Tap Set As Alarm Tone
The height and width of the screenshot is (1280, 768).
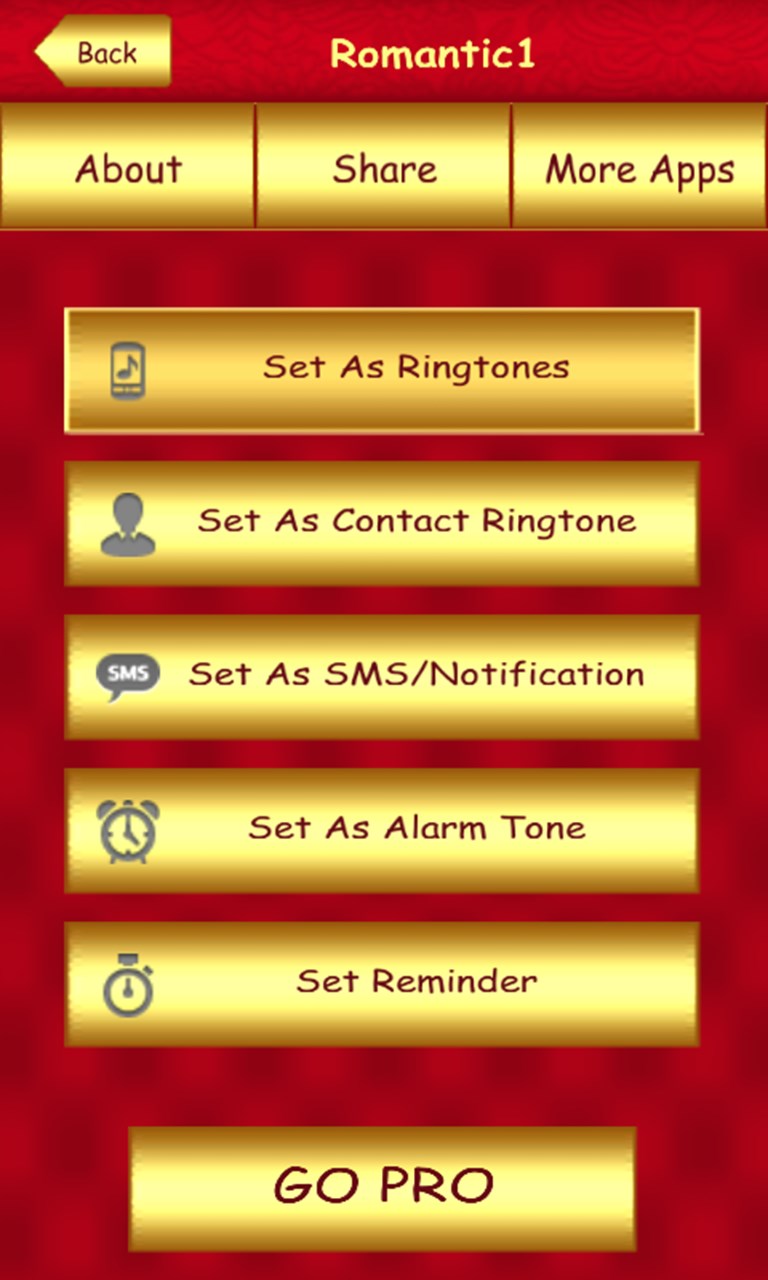(382, 830)
